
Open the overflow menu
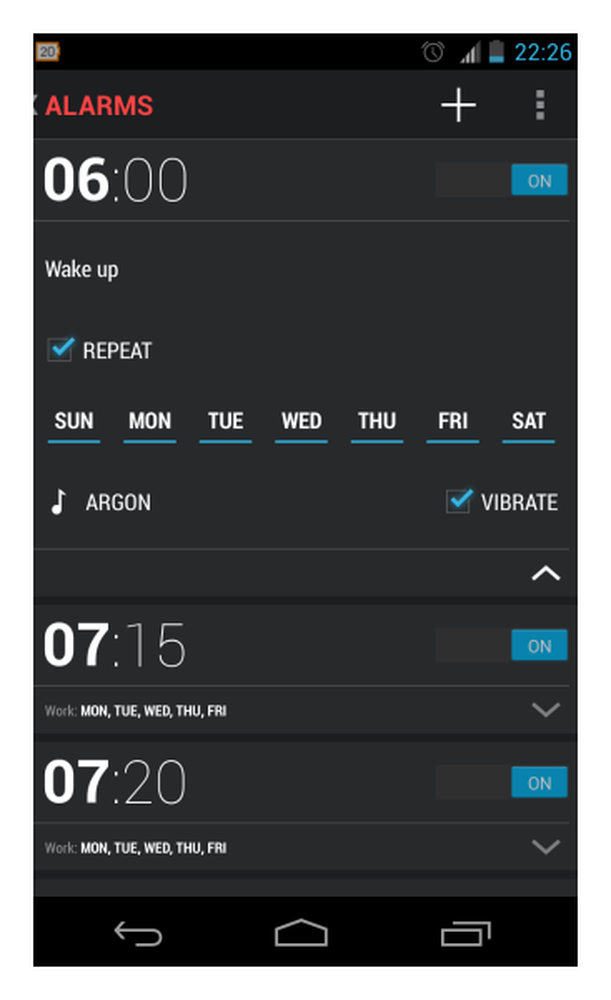(x=540, y=105)
